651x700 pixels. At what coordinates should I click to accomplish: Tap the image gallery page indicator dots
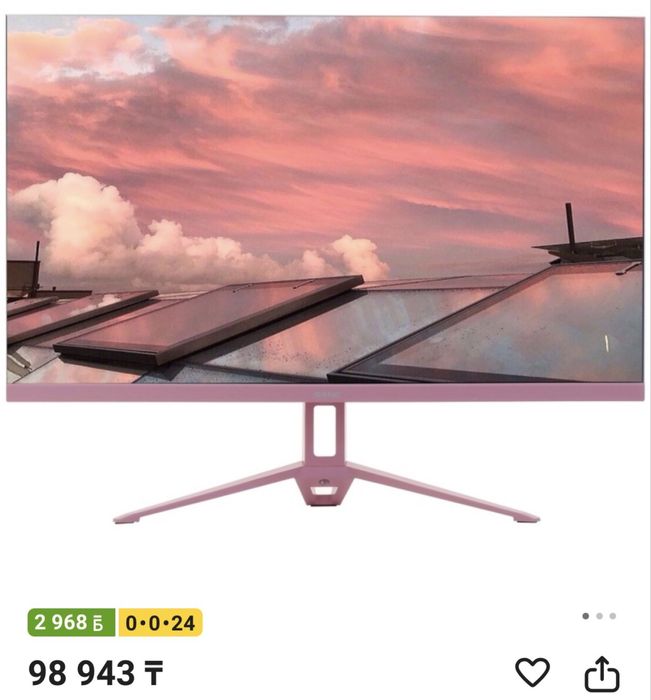(x=598, y=616)
